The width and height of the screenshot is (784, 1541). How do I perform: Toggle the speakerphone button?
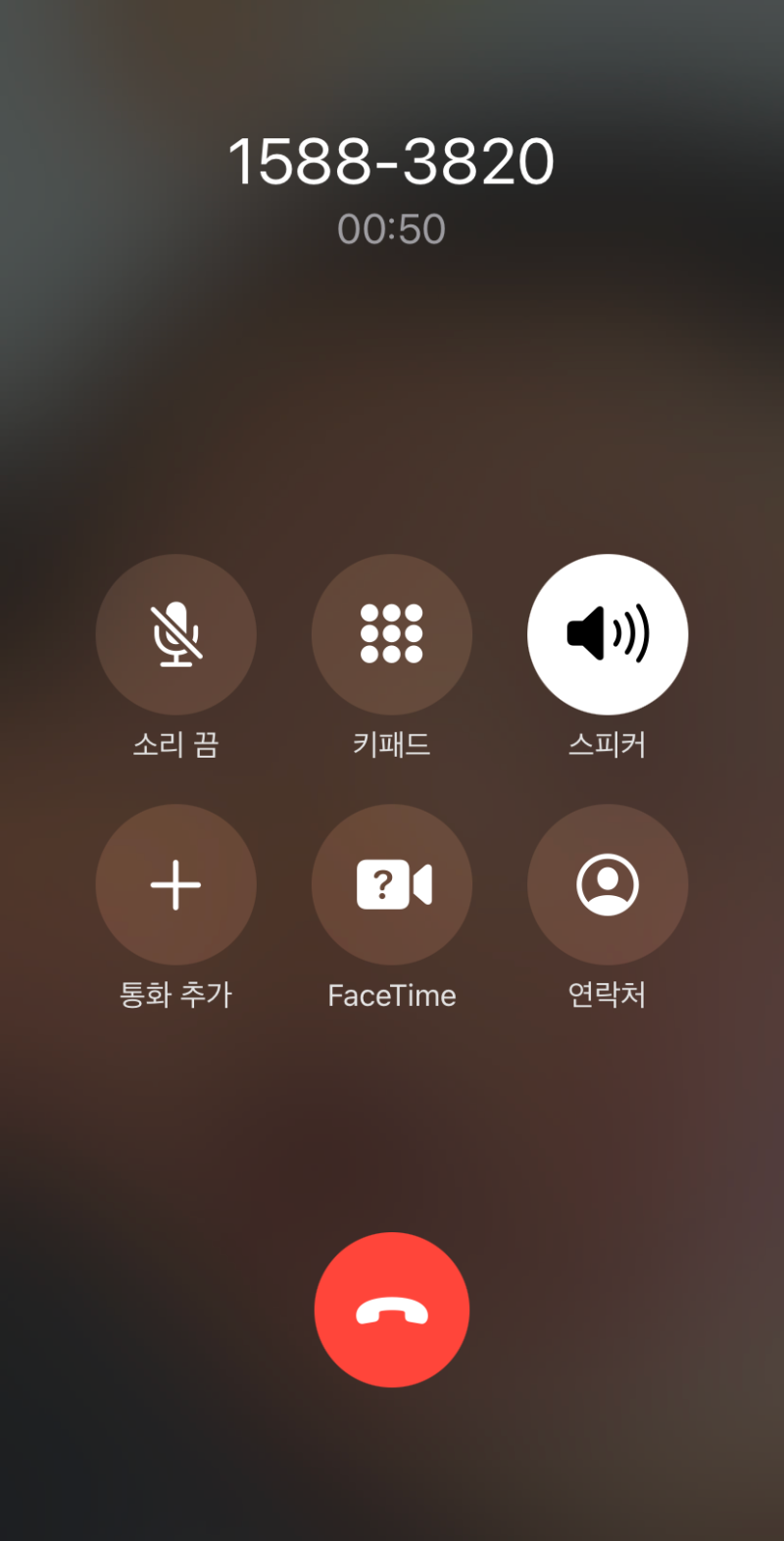pos(608,634)
